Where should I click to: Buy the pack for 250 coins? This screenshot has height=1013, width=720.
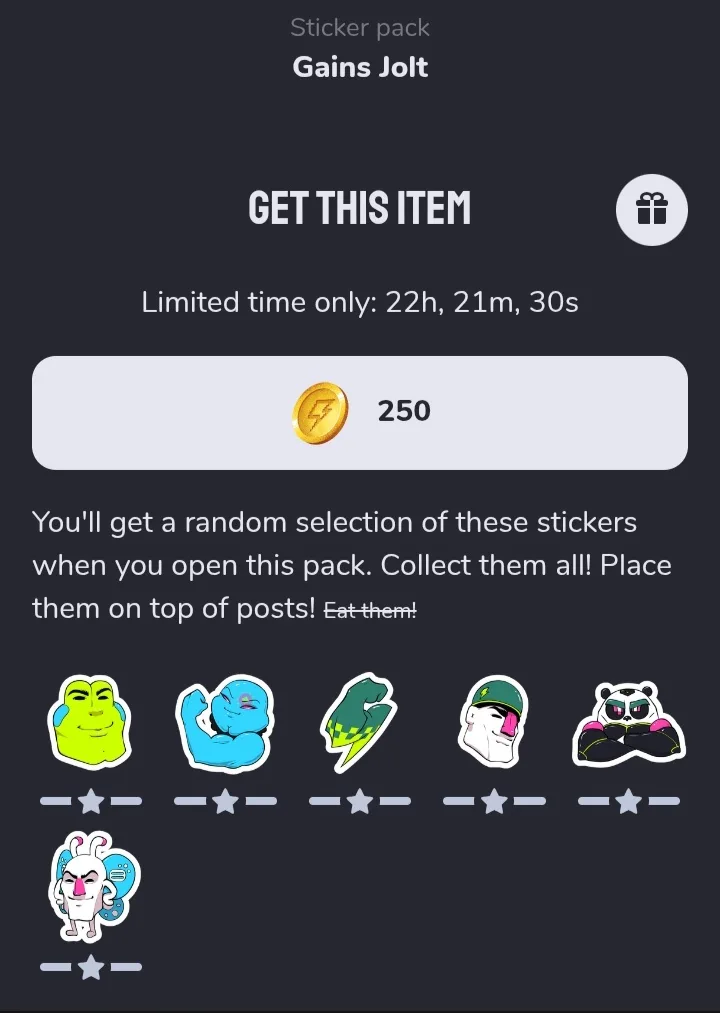(x=360, y=412)
